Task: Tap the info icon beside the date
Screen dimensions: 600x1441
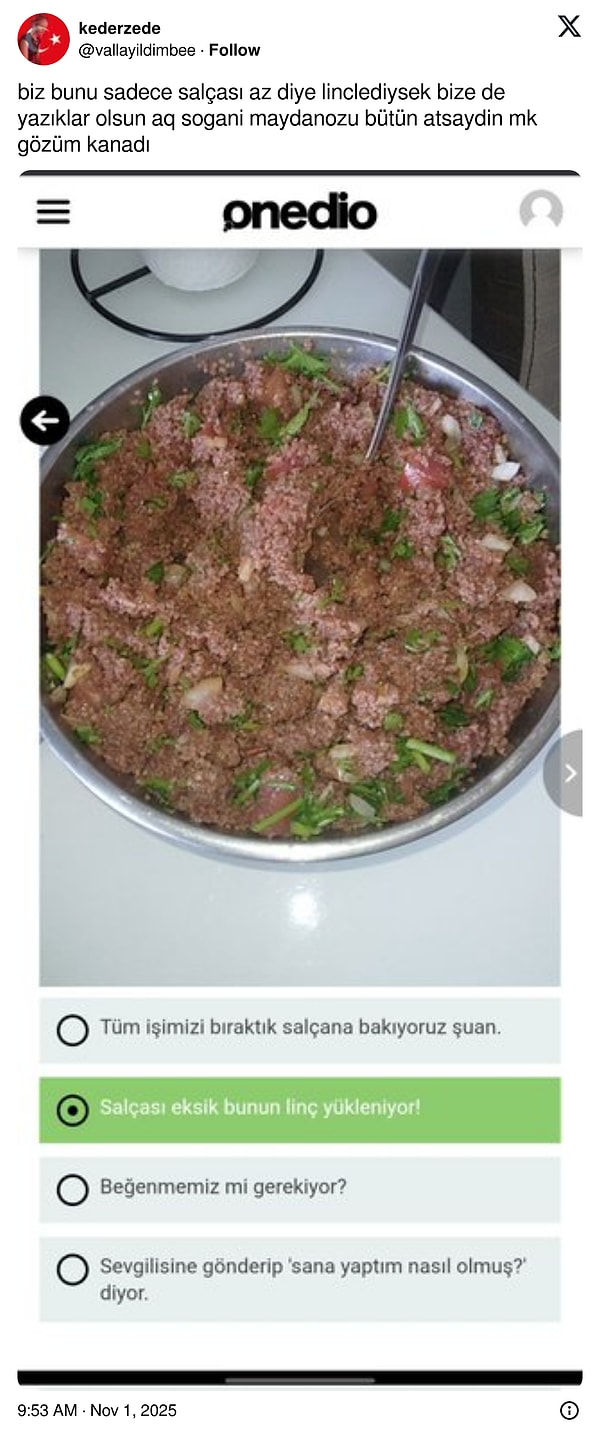Action: [569, 1410]
